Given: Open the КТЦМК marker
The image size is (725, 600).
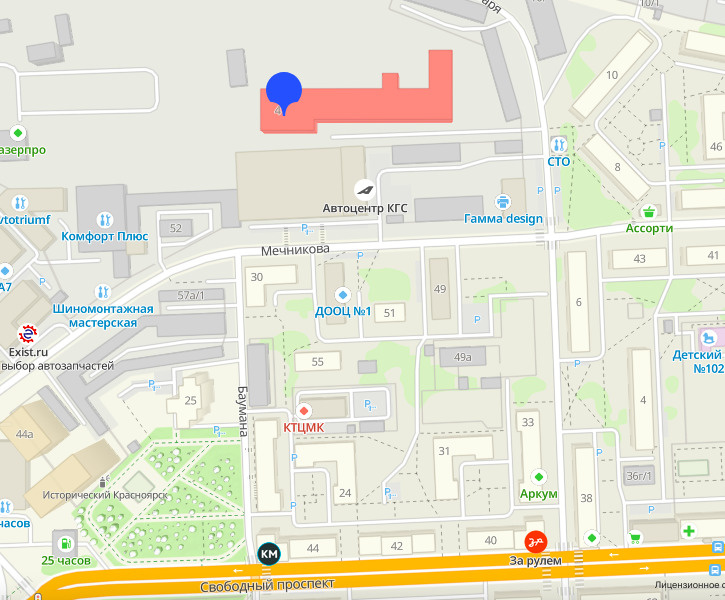Looking at the screenshot, I should click(305, 411).
